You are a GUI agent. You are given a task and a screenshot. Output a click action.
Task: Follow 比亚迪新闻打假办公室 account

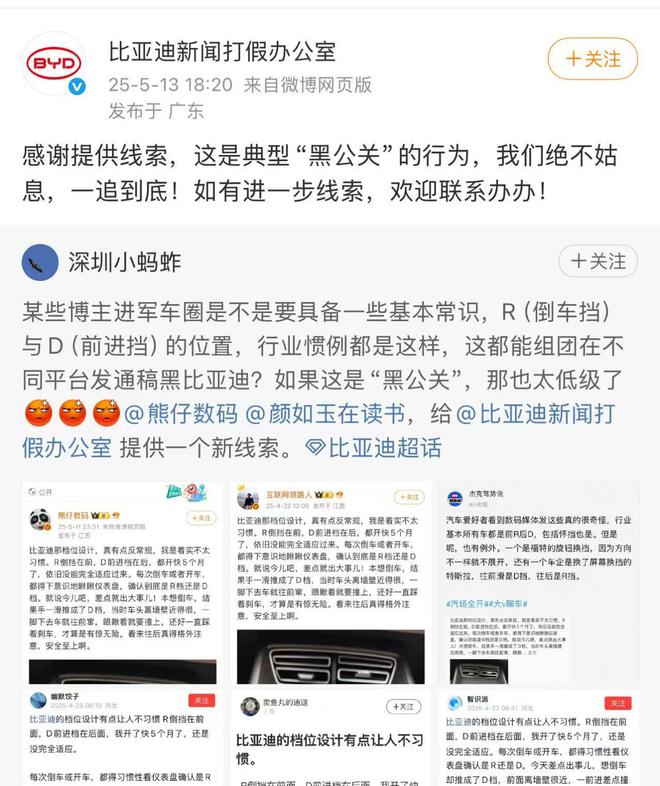coord(592,58)
